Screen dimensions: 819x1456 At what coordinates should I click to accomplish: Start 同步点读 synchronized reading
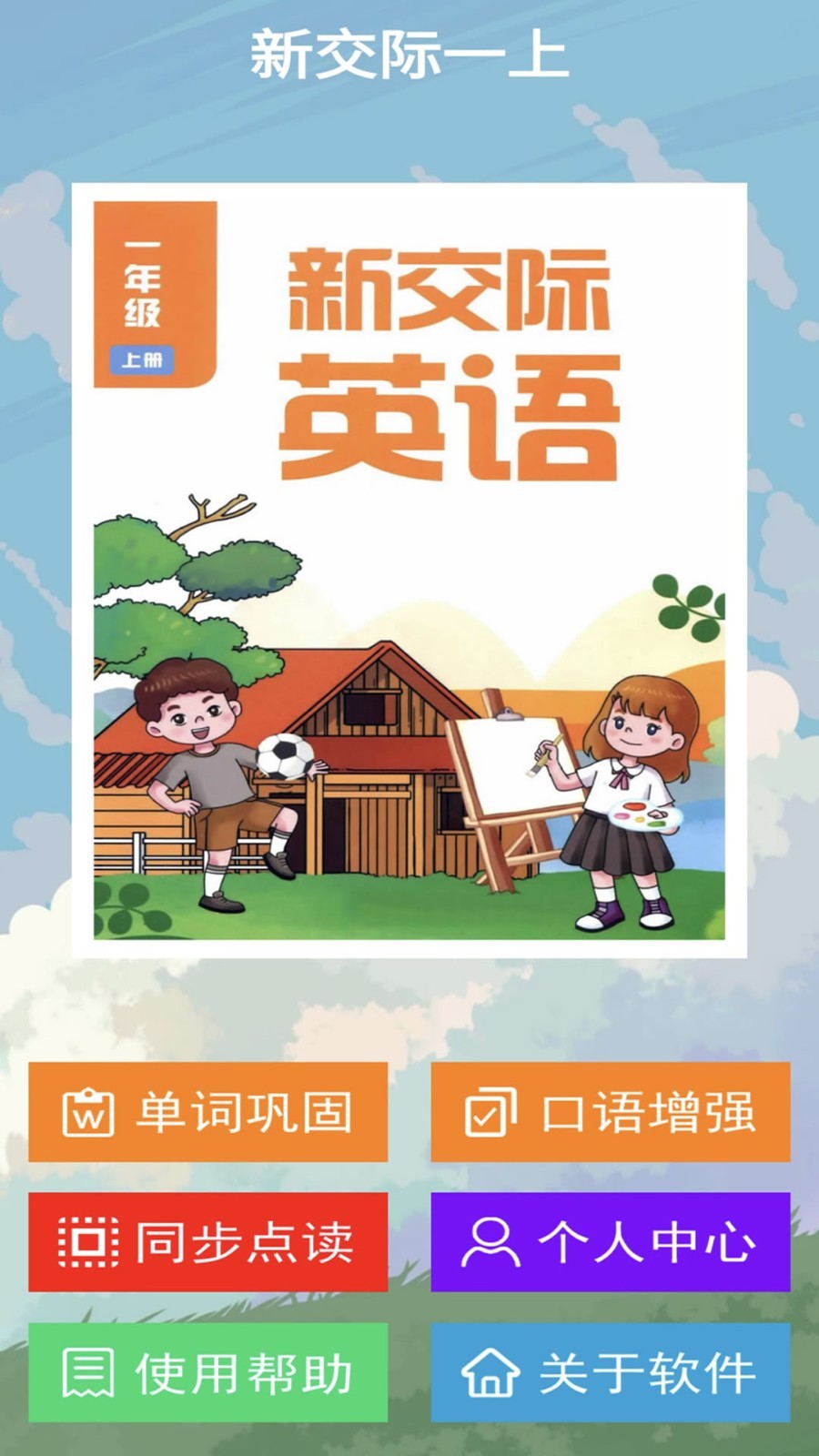point(207,1241)
